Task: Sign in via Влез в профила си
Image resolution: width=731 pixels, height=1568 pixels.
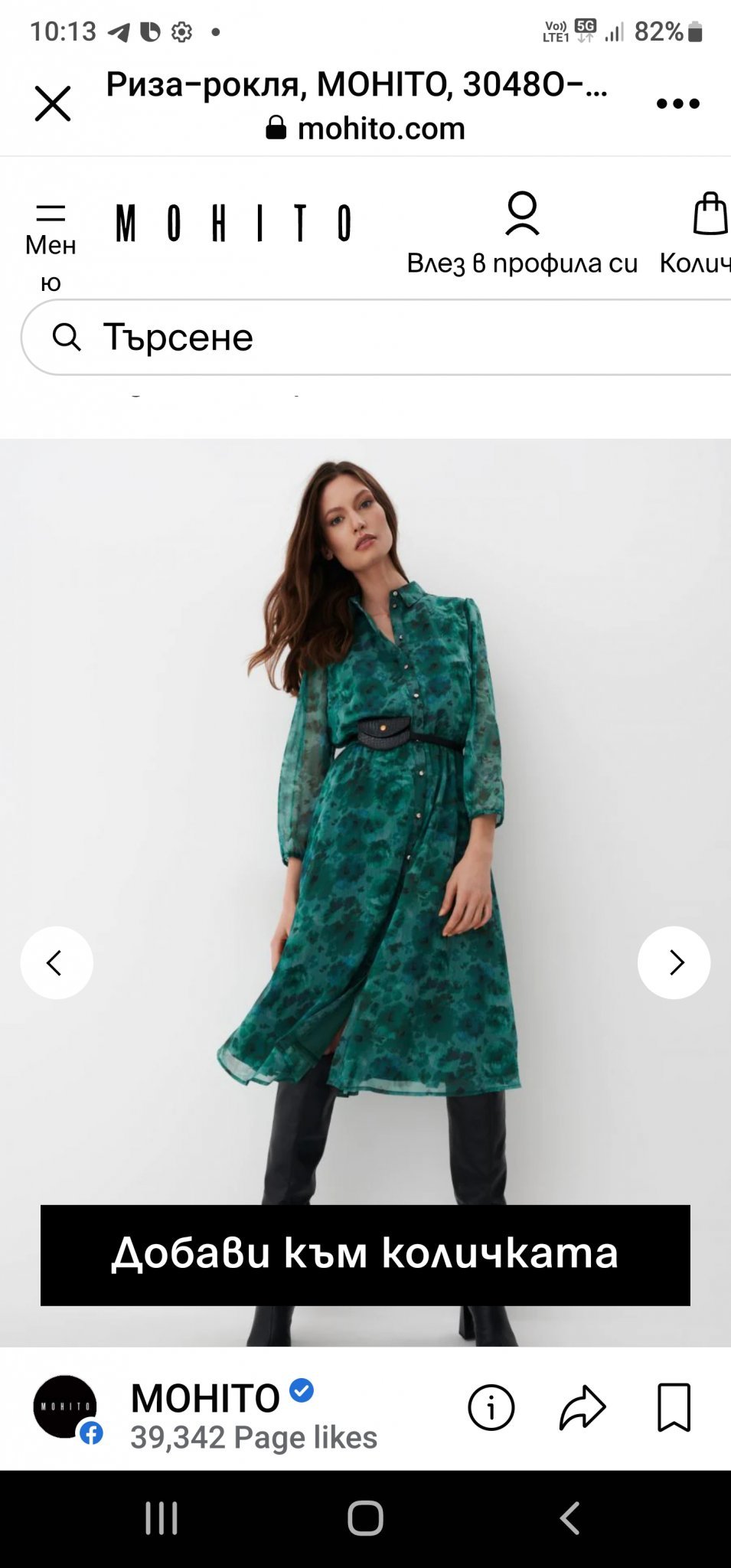Action: pyautogui.click(x=522, y=234)
